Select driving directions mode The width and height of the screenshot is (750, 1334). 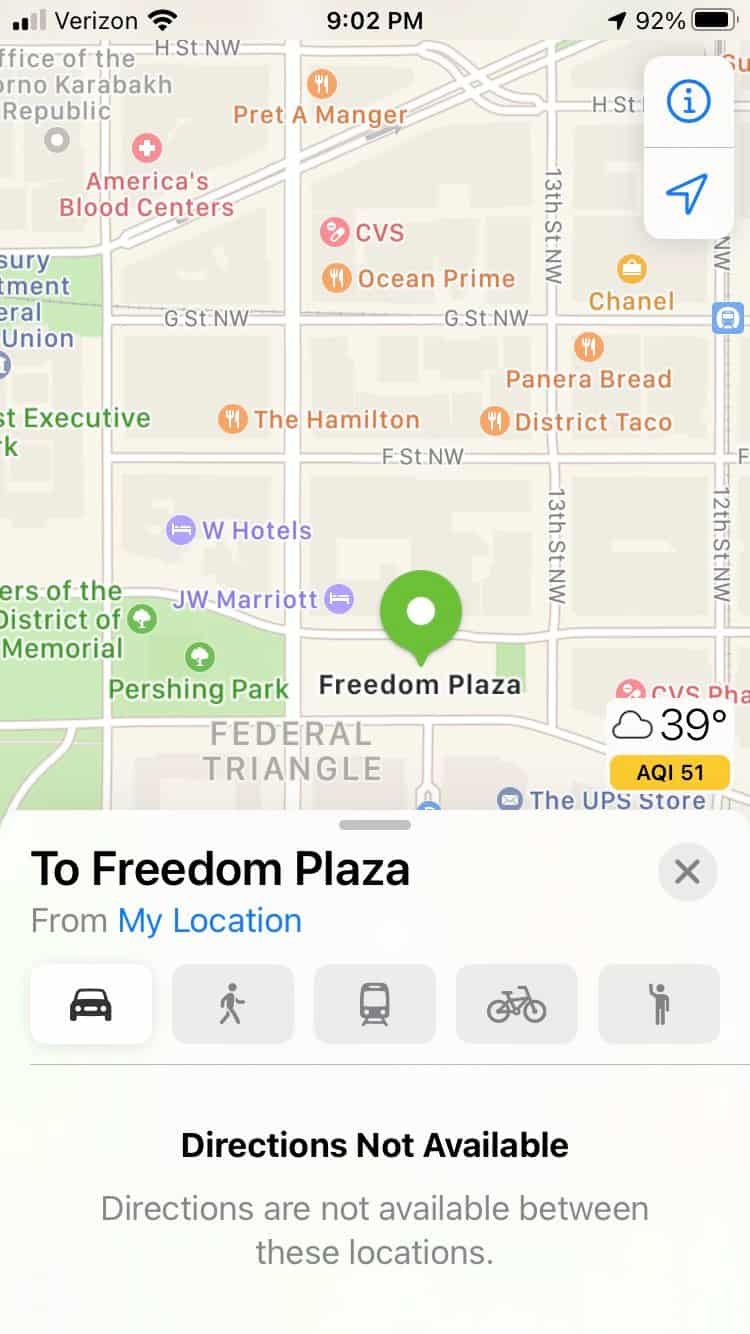point(91,1004)
